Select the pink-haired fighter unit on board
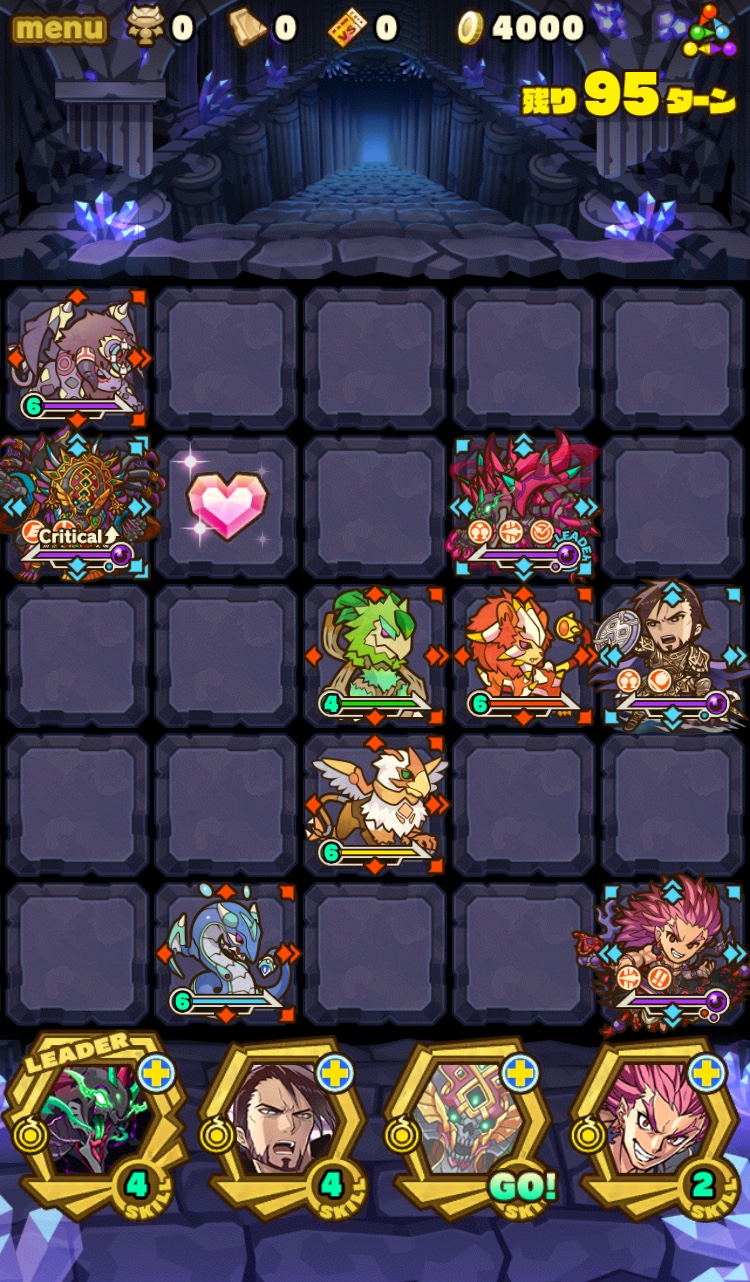Screen dimensions: 750x1282 click(x=671, y=950)
